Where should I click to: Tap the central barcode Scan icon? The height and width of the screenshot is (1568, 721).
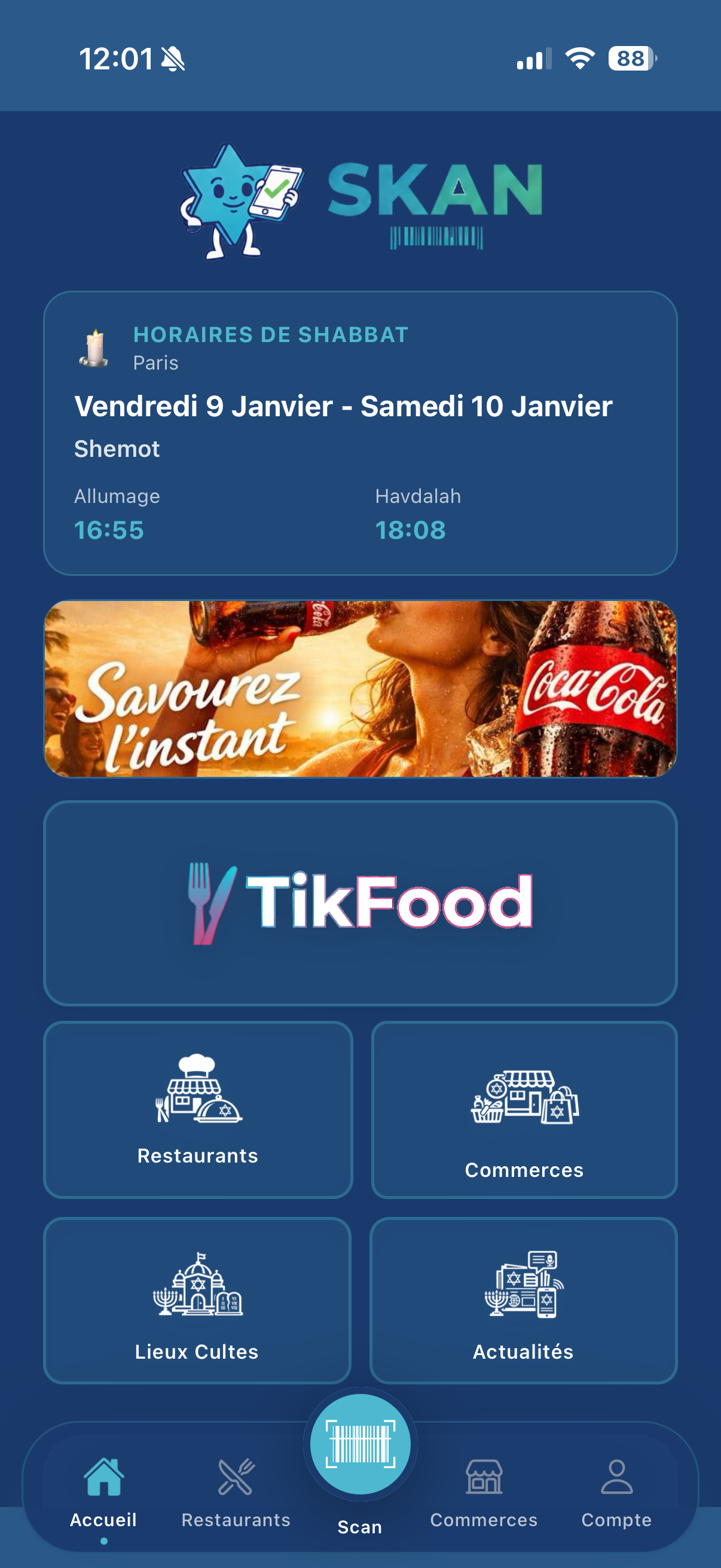[360, 1441]
